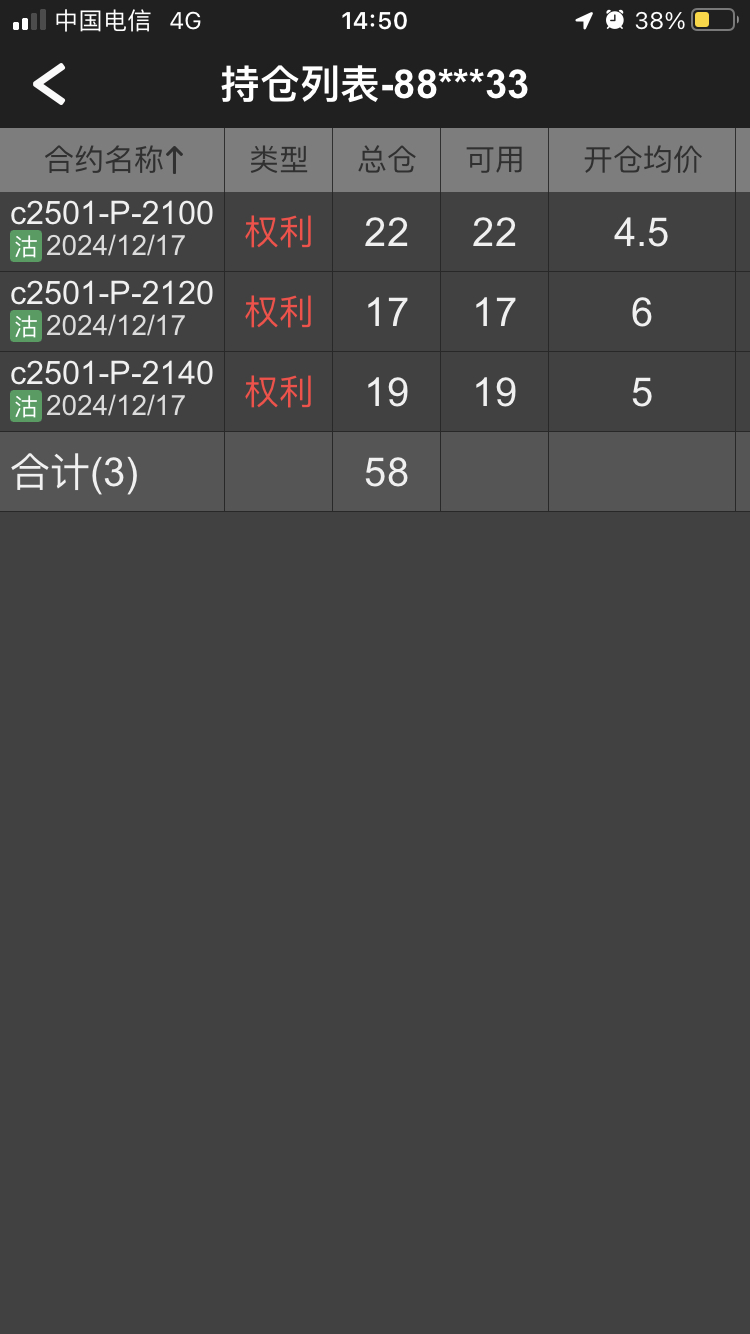This screenshot has width=750, height=1334.
Task: Go back from the position list
Action: pos(49,85)
